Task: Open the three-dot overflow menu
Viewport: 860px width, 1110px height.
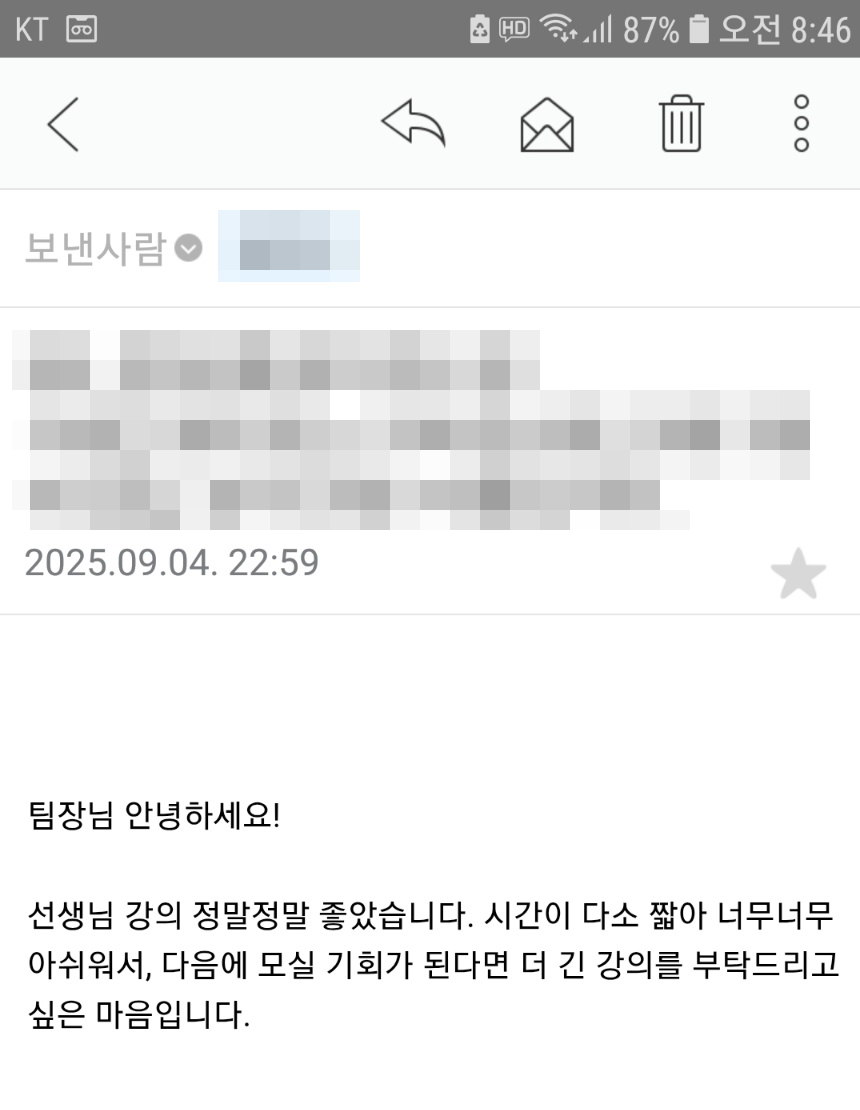Action: click(x=801, y=125)
